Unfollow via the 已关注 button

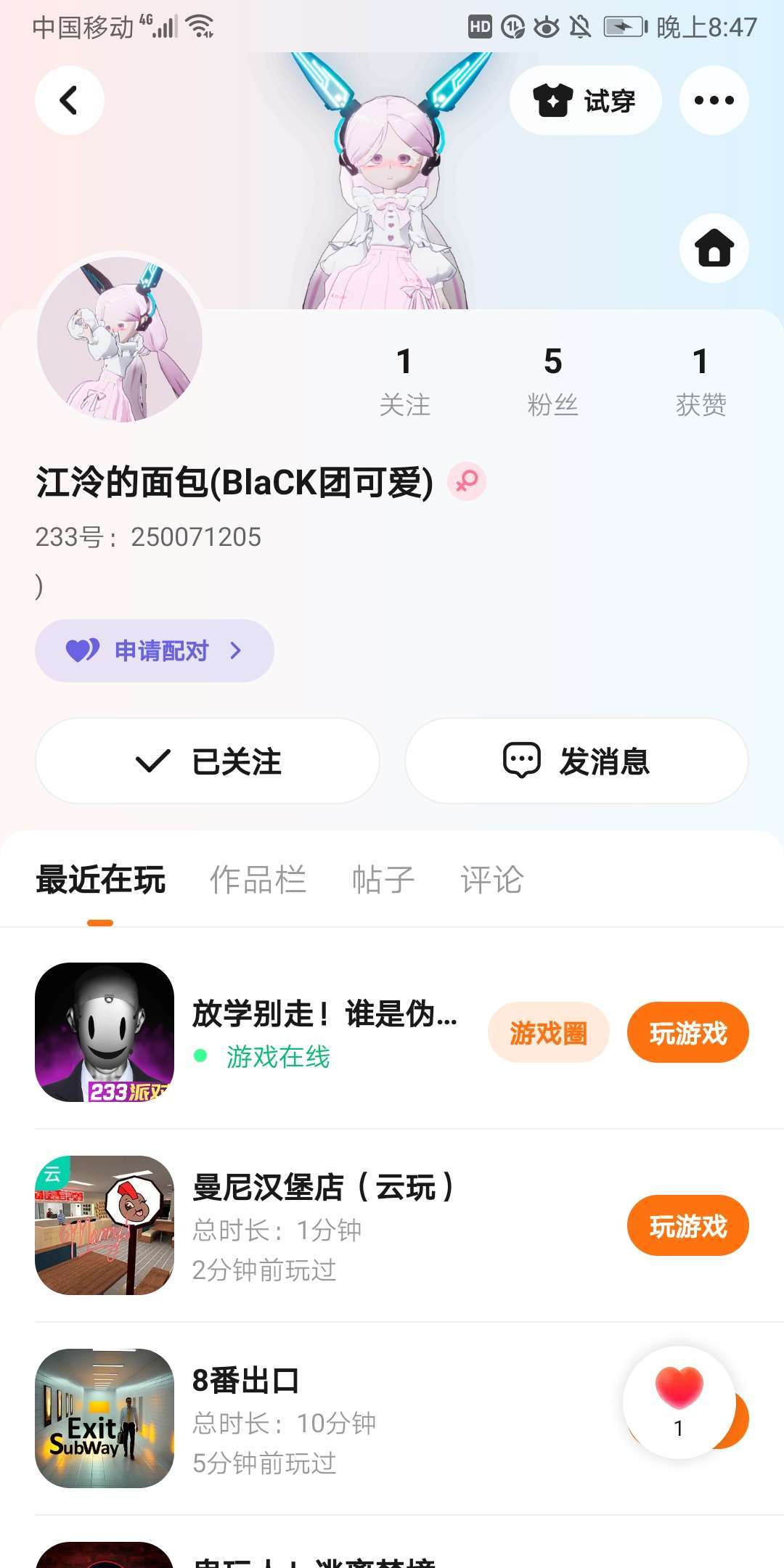pyautogui.click(x=208, y=761)
